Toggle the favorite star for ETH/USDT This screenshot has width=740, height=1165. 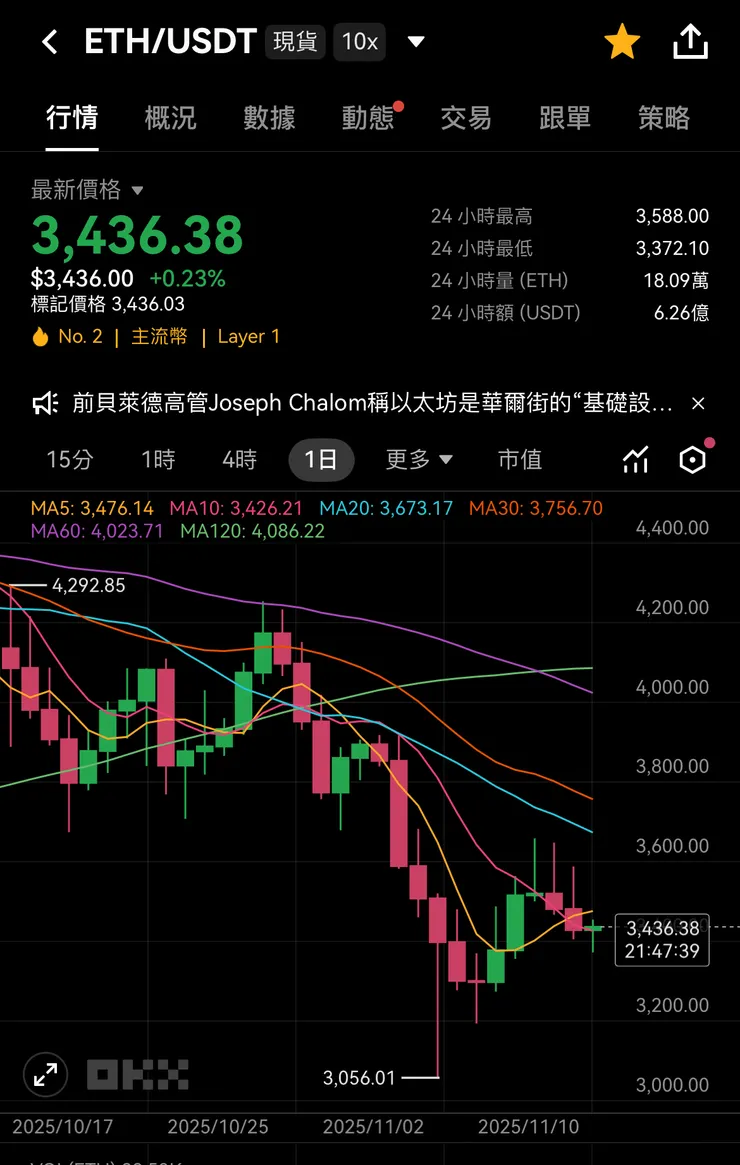pyautogui.click(x=622, y=42)
